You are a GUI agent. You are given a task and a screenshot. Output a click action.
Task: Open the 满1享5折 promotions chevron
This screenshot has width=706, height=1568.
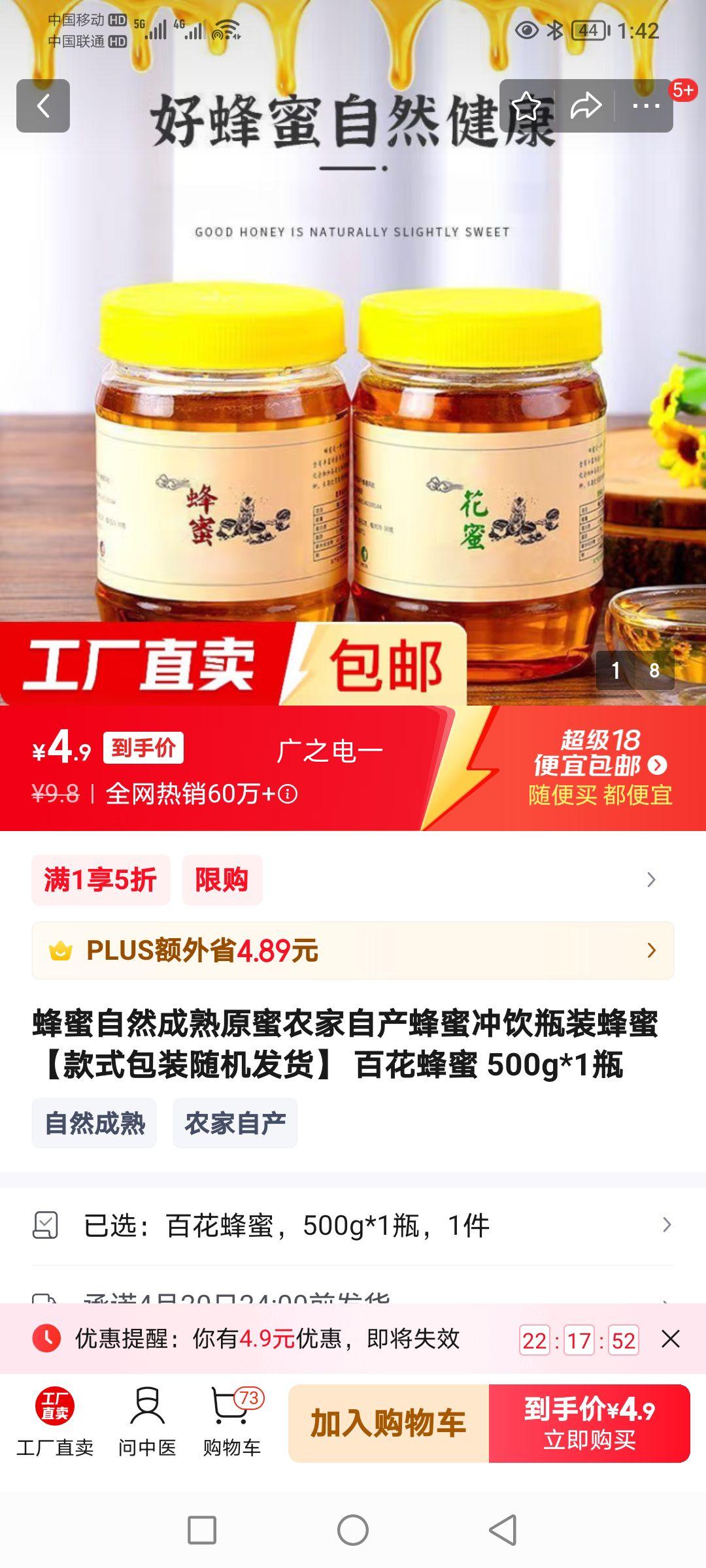coord(648,878)
